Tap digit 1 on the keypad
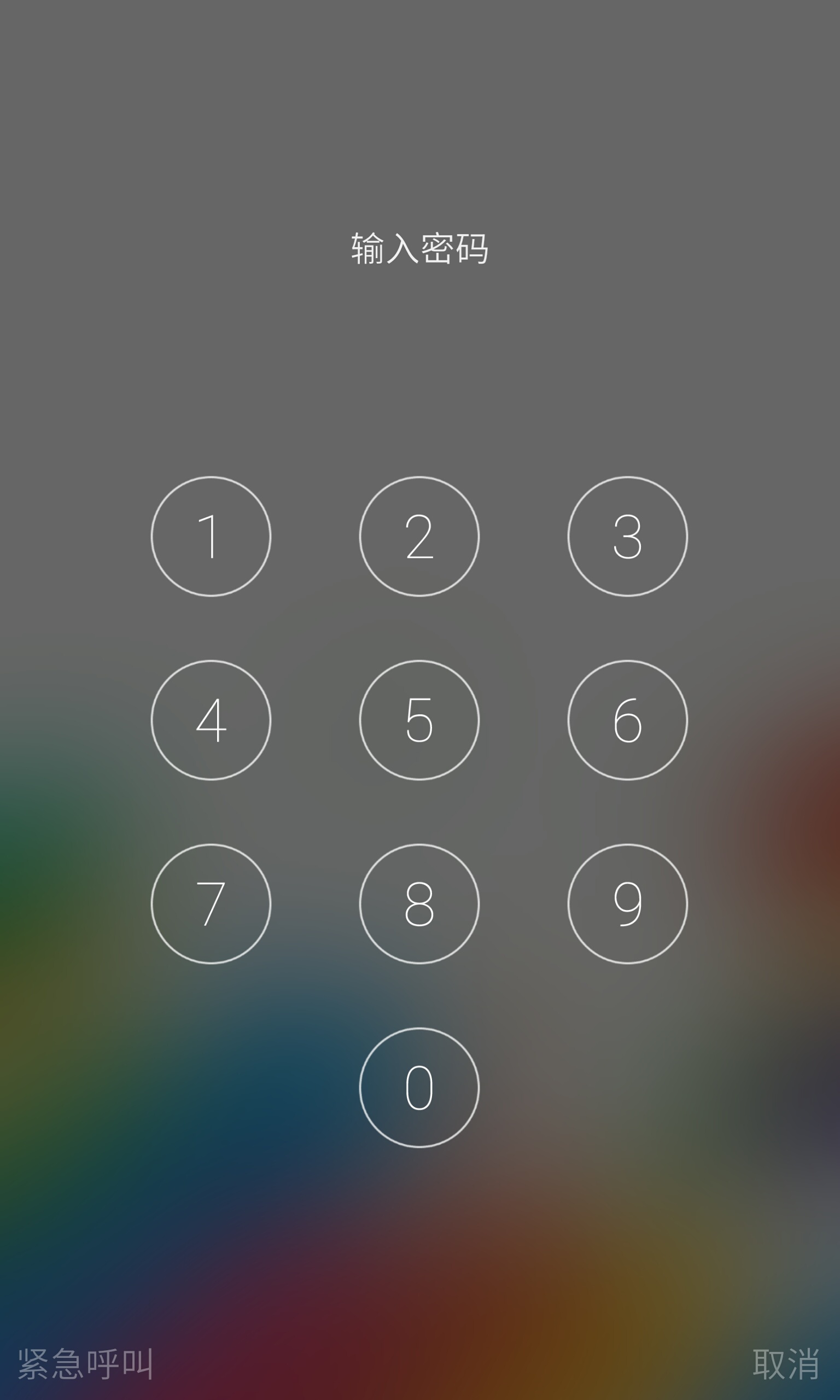The width and height of the screenshot is (840, 1400). click(211, 536)
